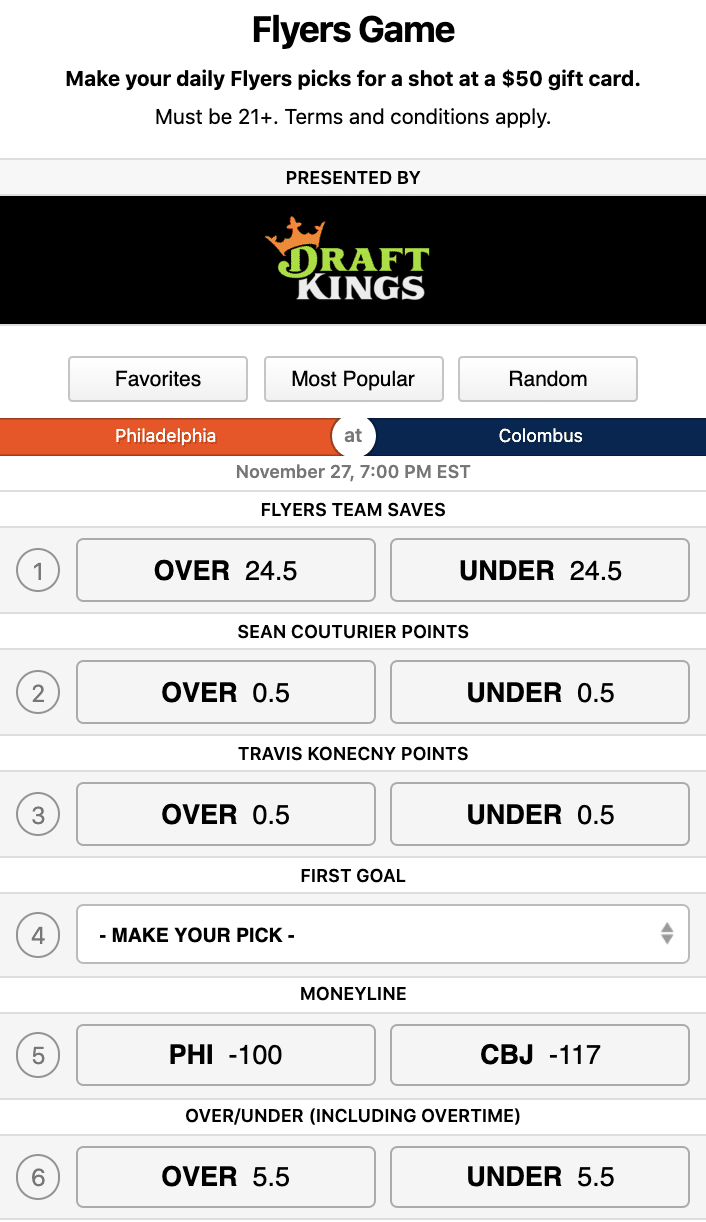This screenshot has width=706, height=1222.
Task: Choose OVER 0.5 for Travis Konecny points
Action: (x=226, y=814)
